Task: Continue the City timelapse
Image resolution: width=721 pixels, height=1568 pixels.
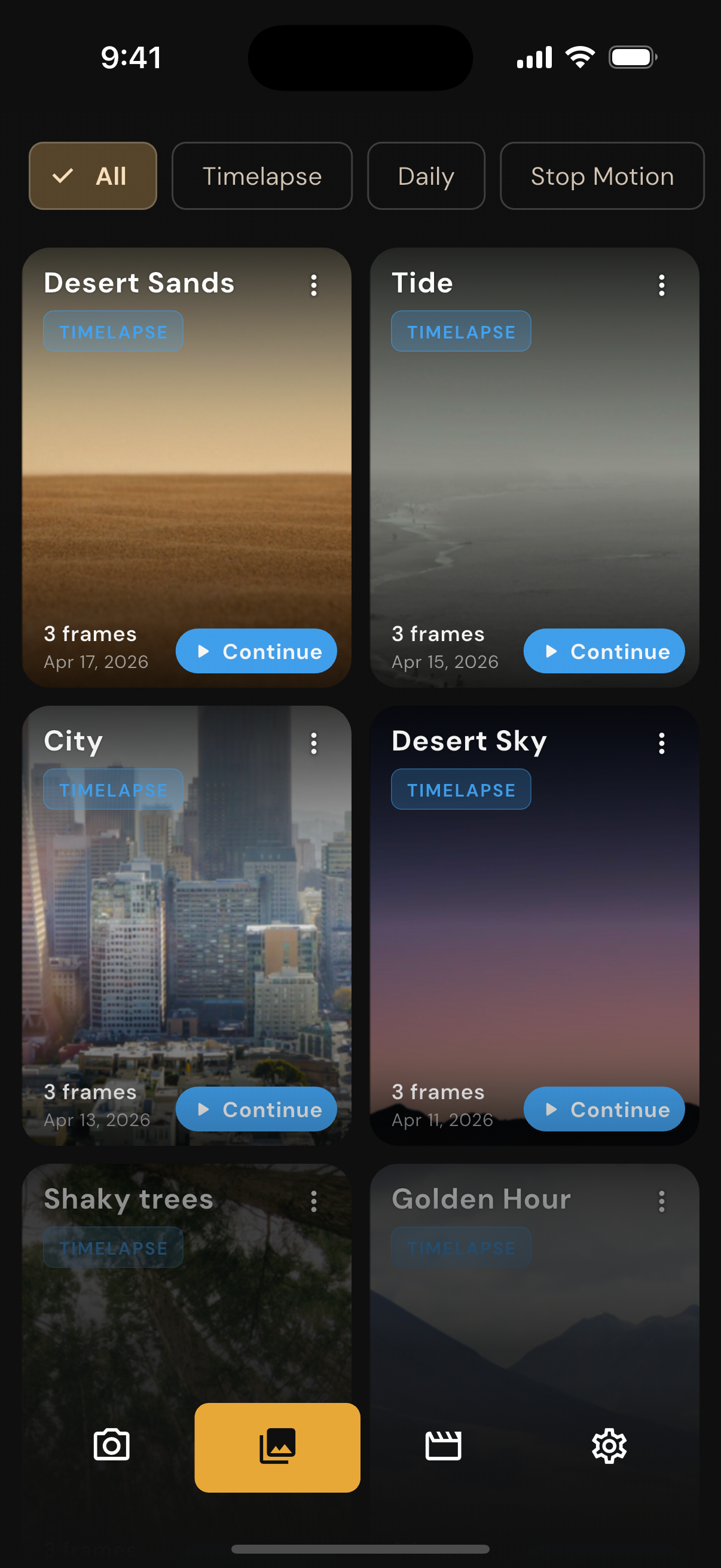Action: [255, 1109]
